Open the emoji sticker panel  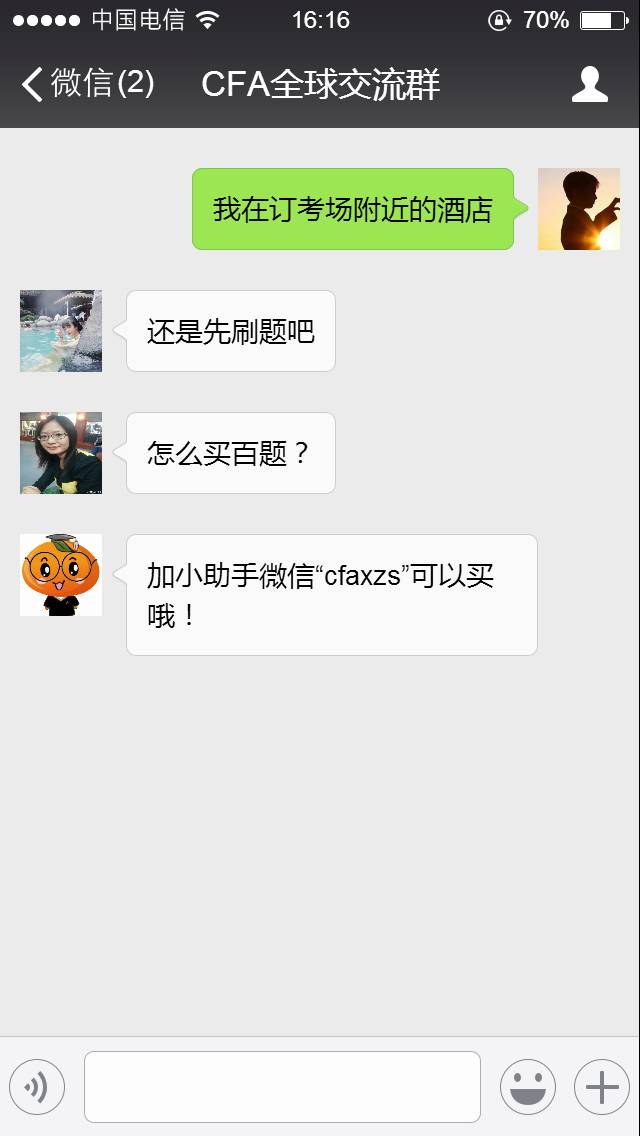pyautogui.click(x=527, y=1087)
